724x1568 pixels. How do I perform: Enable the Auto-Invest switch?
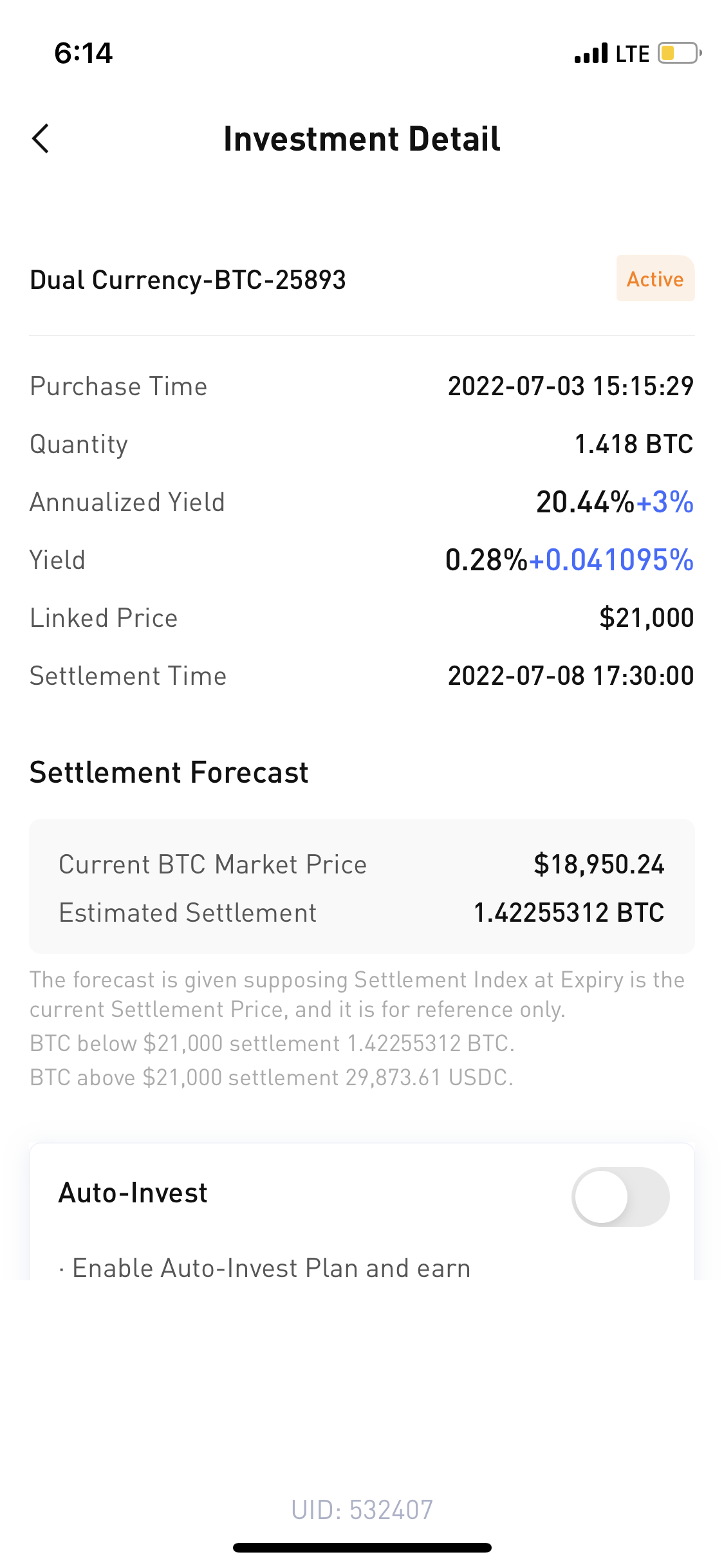620,1197
